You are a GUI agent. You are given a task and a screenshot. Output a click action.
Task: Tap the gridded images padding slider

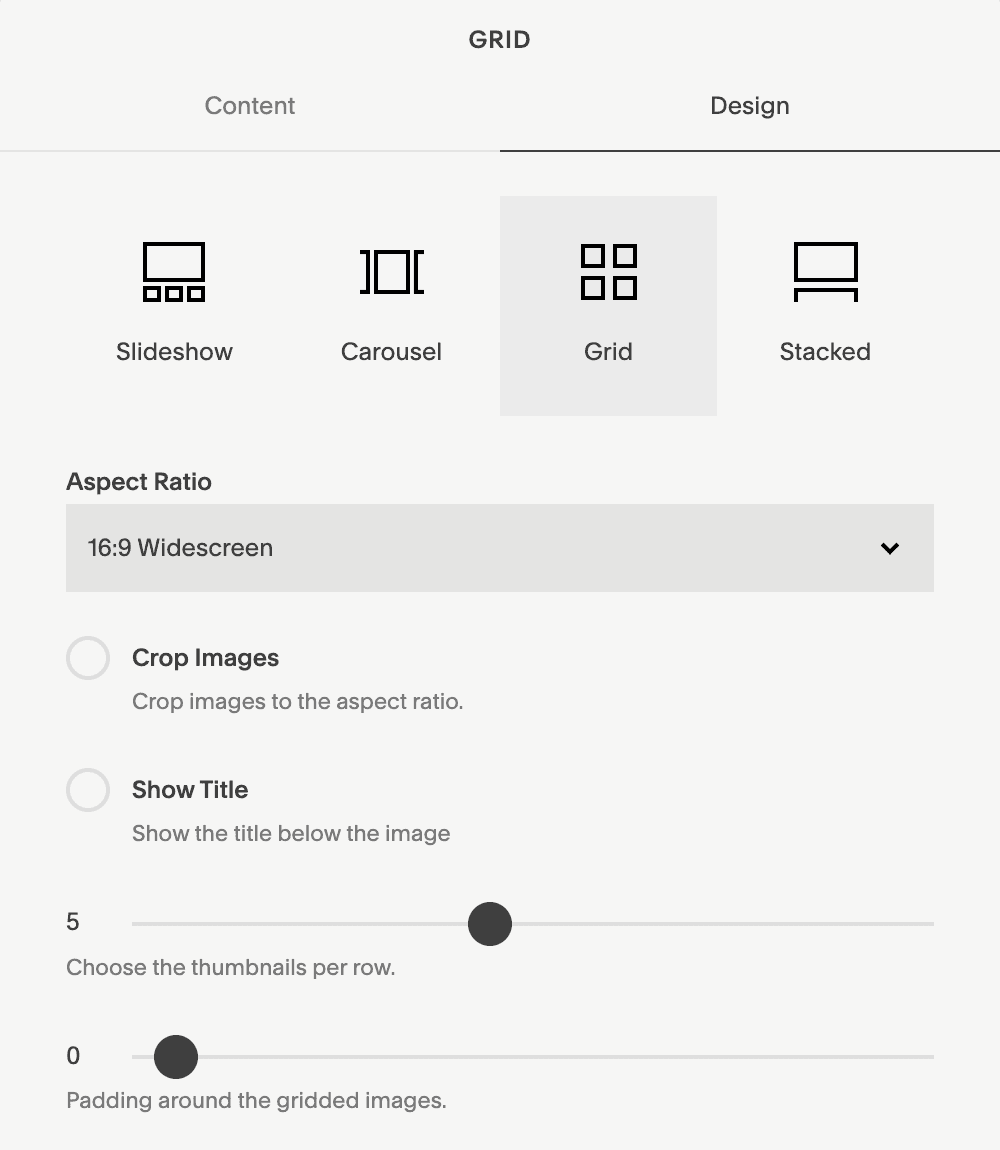(533, 1057)
